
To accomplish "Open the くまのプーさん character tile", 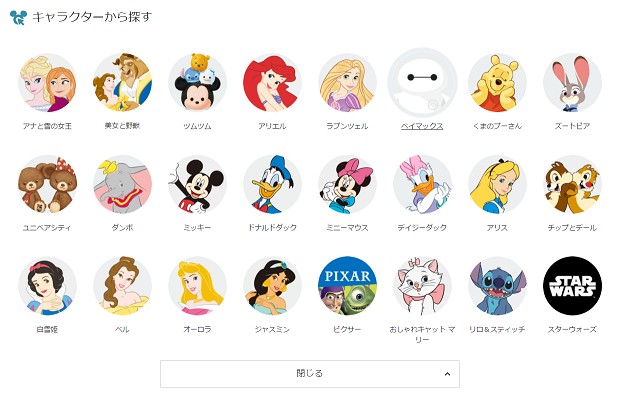I will pos(497,82).
